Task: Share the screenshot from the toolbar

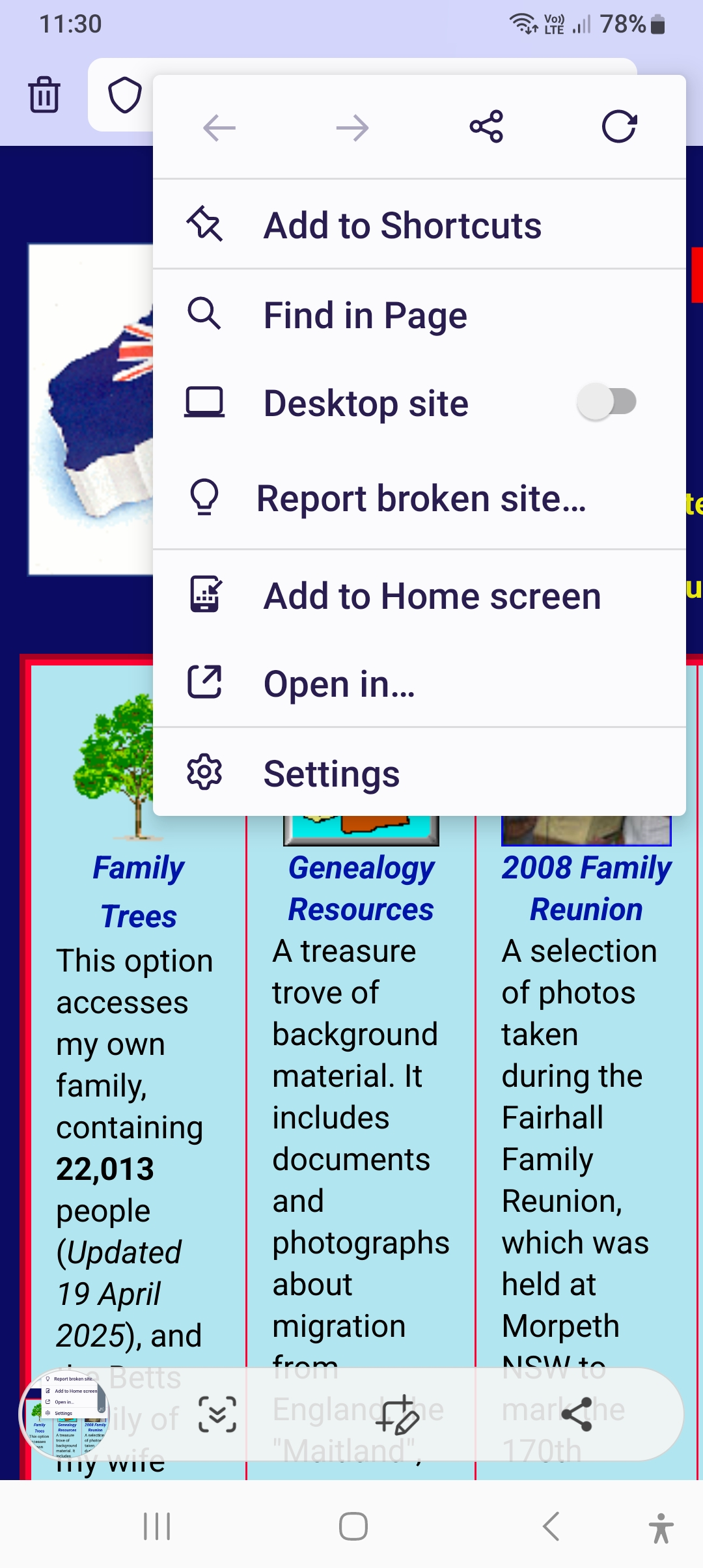Action: coord(577,1414)
